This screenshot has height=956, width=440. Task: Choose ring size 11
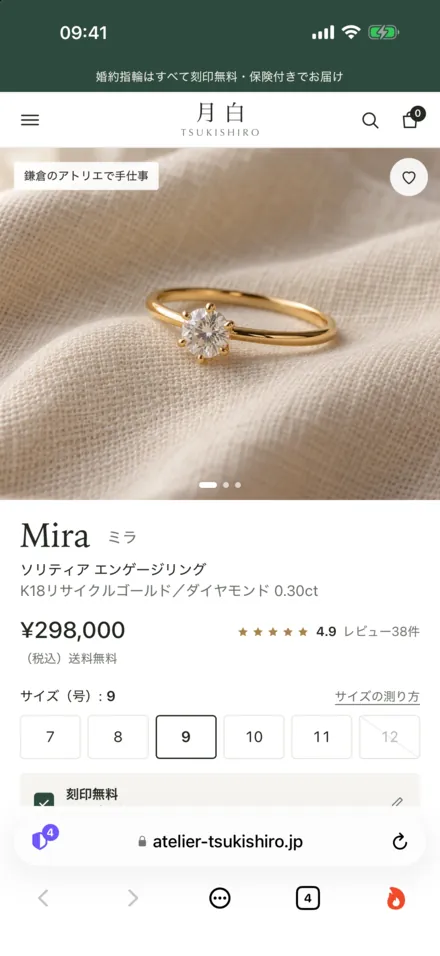(322, 737)
